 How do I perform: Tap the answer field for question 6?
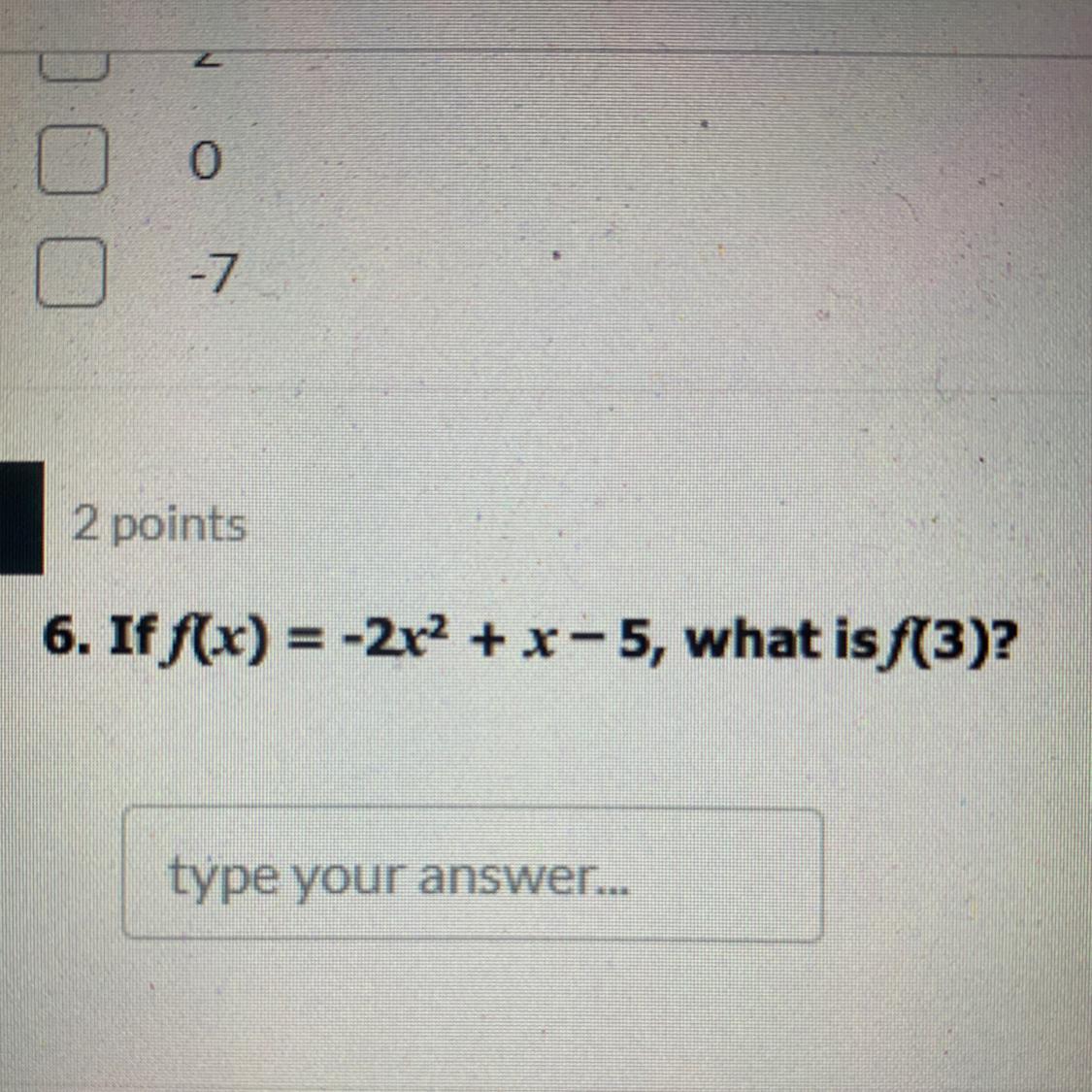(x=473, y=875)
